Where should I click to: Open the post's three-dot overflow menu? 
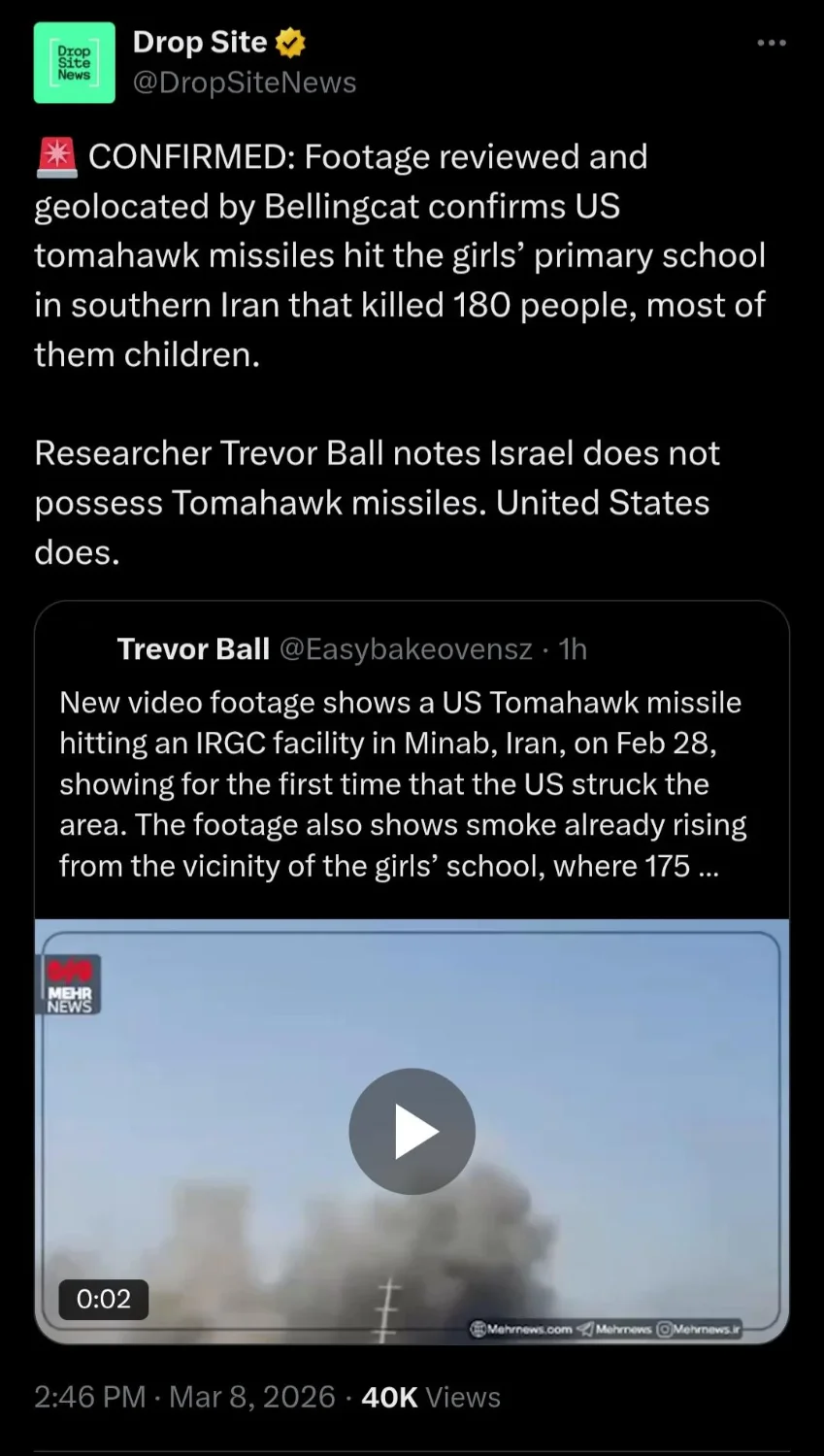coord(771,44)
